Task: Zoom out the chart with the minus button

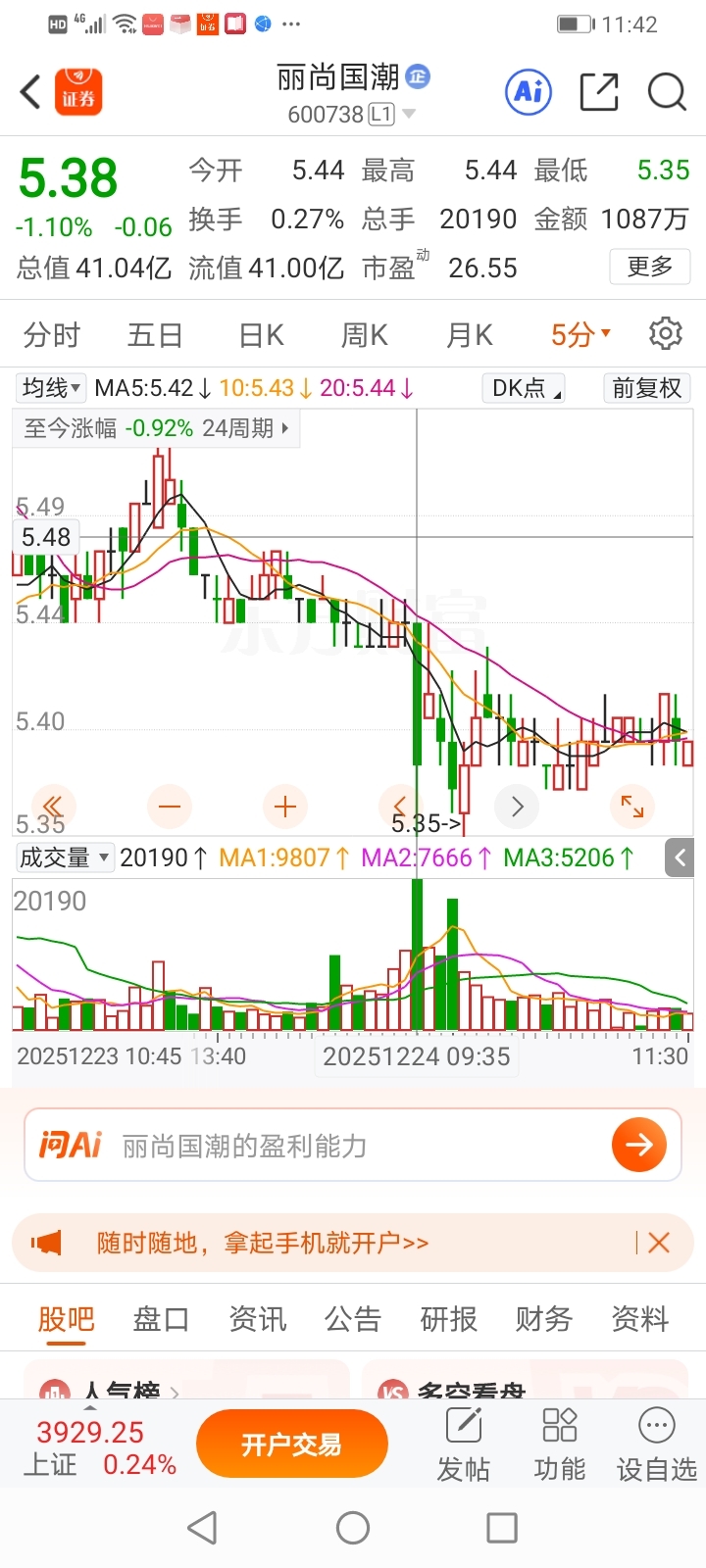Action: click(x=170, y=807)
